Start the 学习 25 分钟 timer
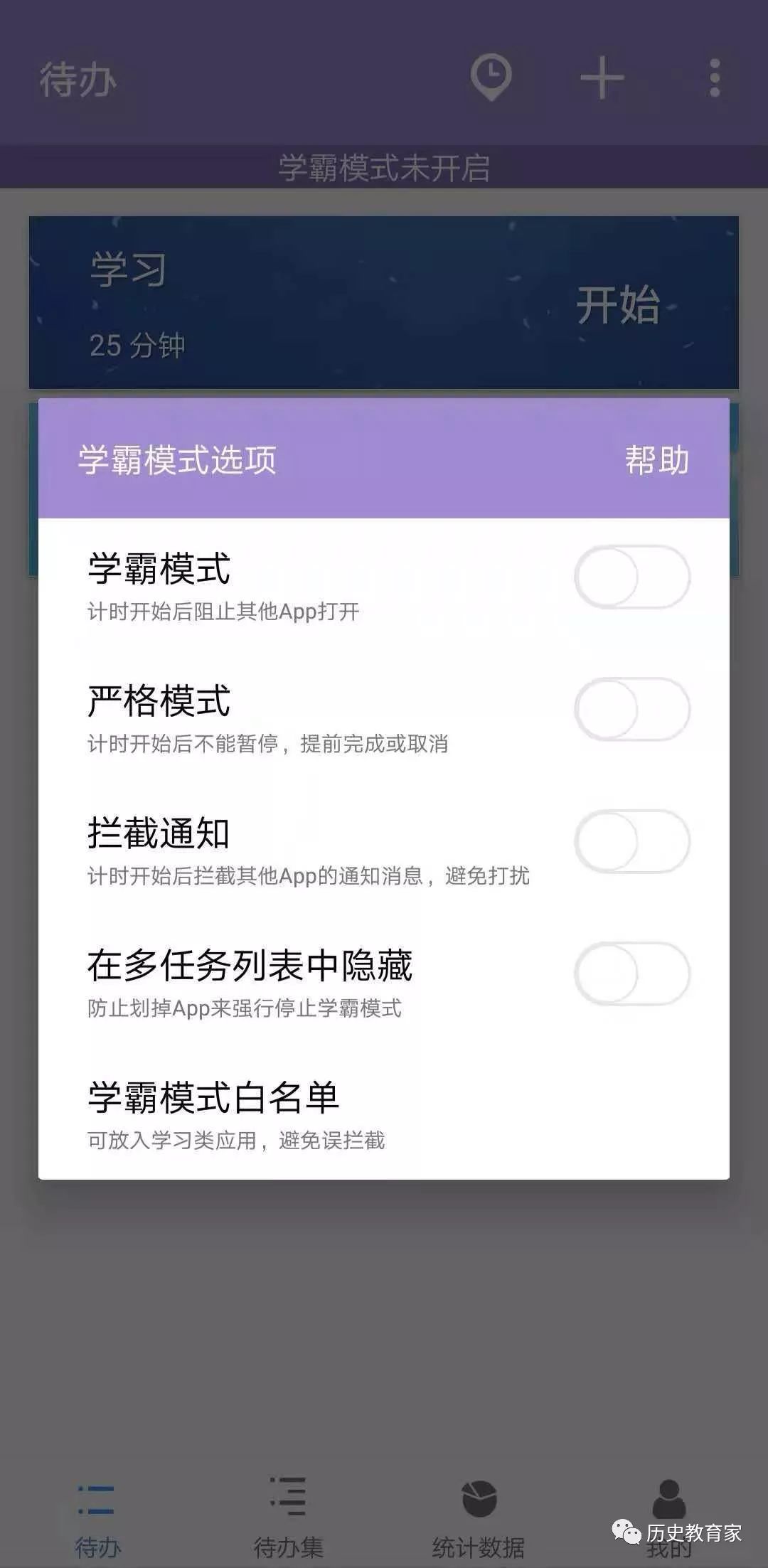 click(617, 304)
